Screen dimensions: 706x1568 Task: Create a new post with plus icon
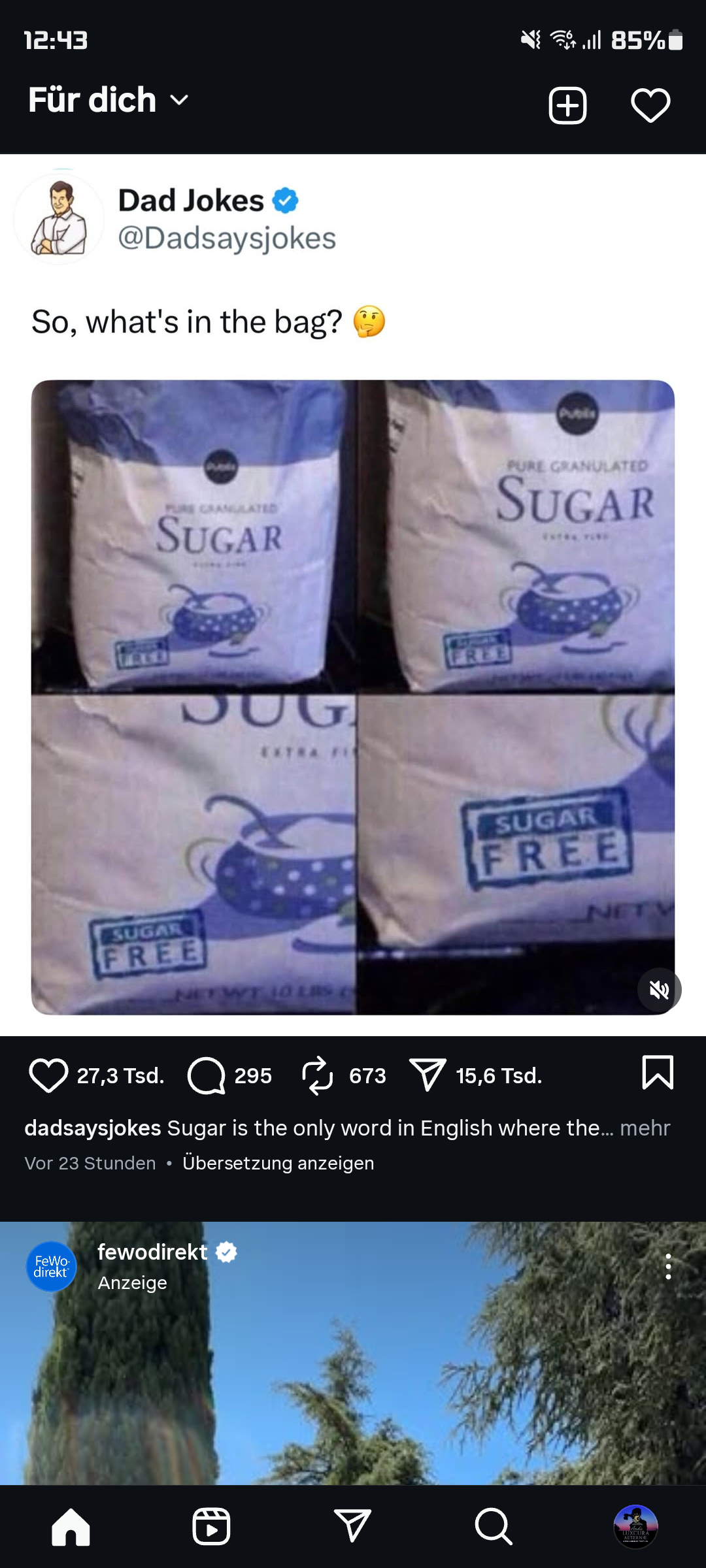click(567, 105)
